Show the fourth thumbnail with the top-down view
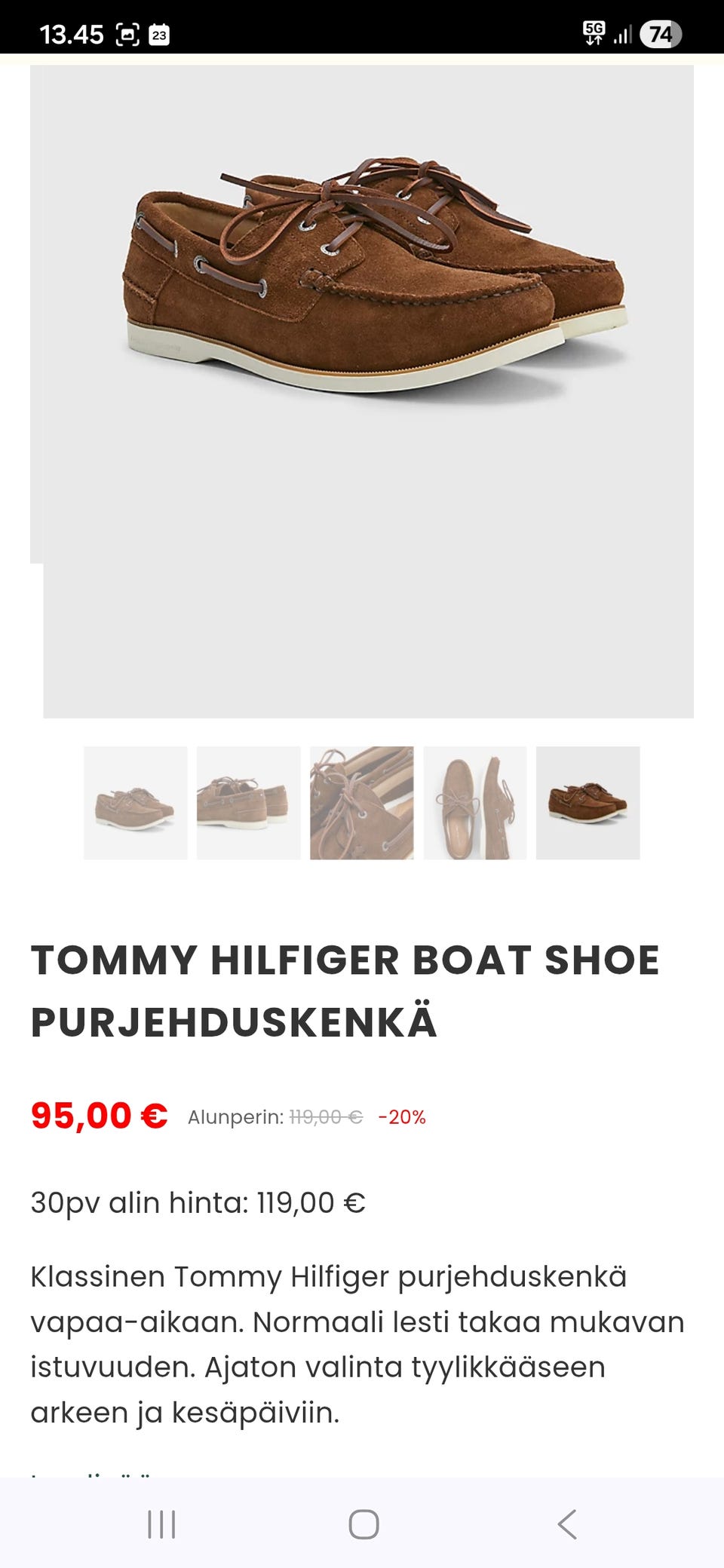Screen dimensions: 724x1568 pyautogui.click(x=475, y=803)
